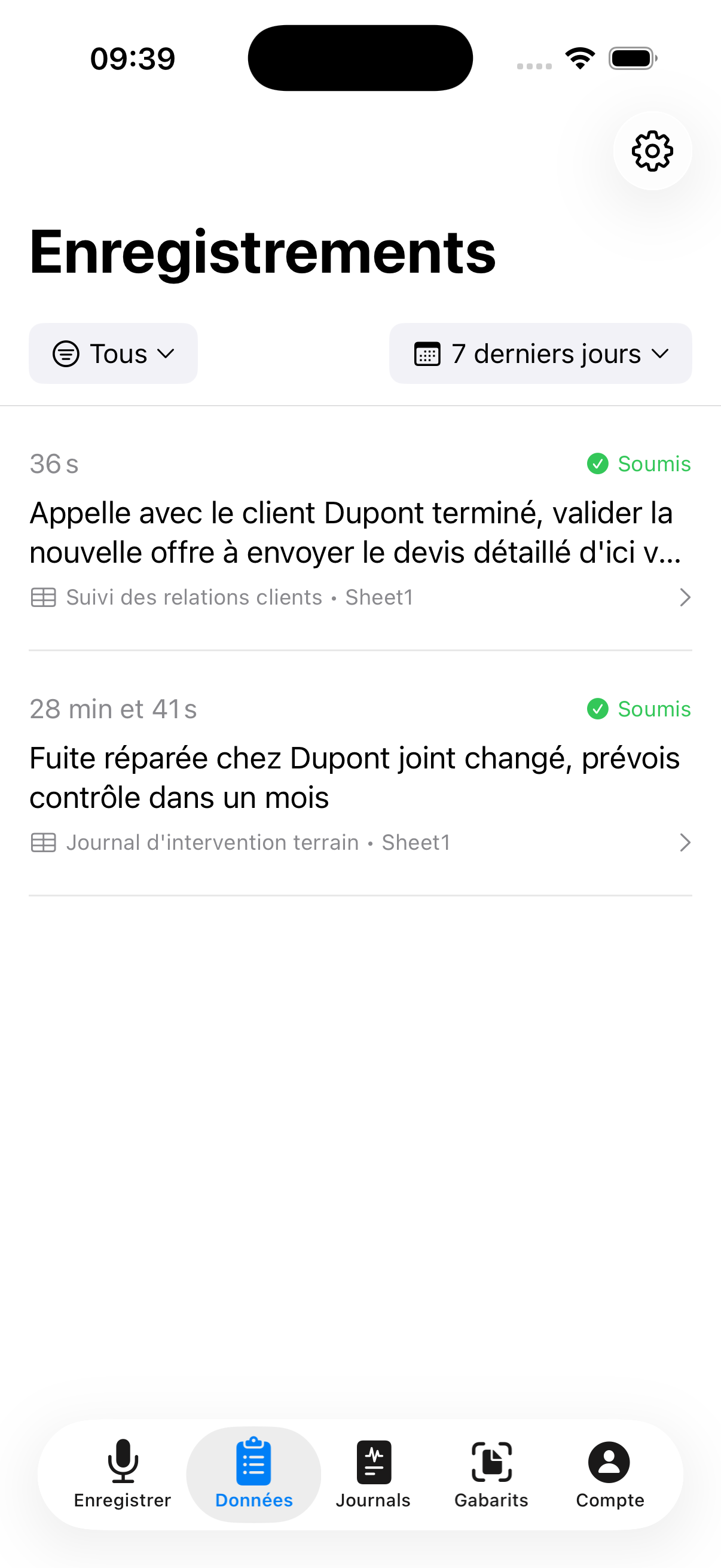Open the settings gear icon

tap(652, 151)
